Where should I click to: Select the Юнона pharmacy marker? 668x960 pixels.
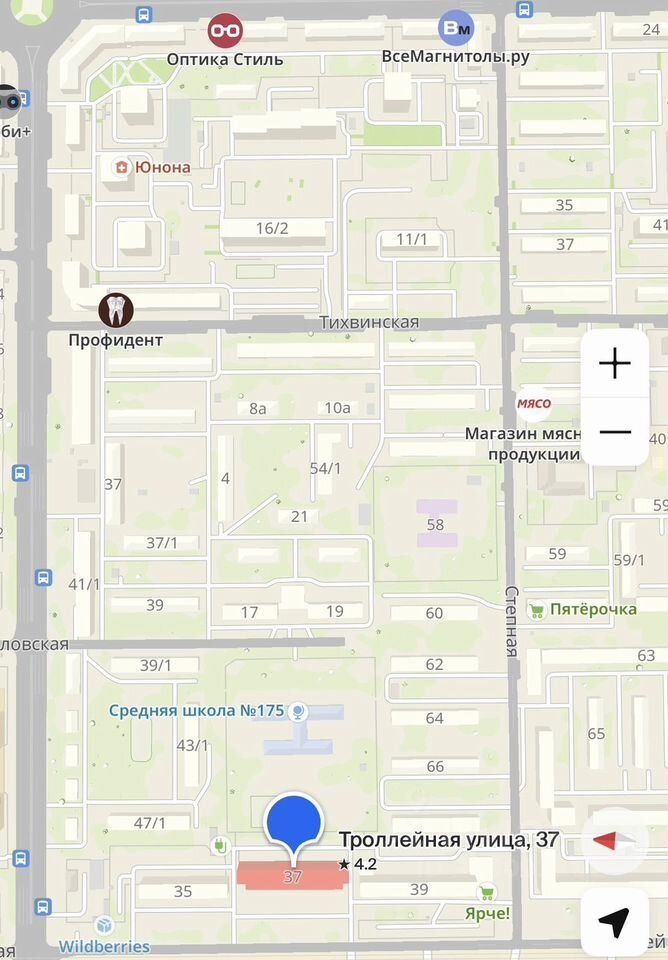click(x=123, y=167)
